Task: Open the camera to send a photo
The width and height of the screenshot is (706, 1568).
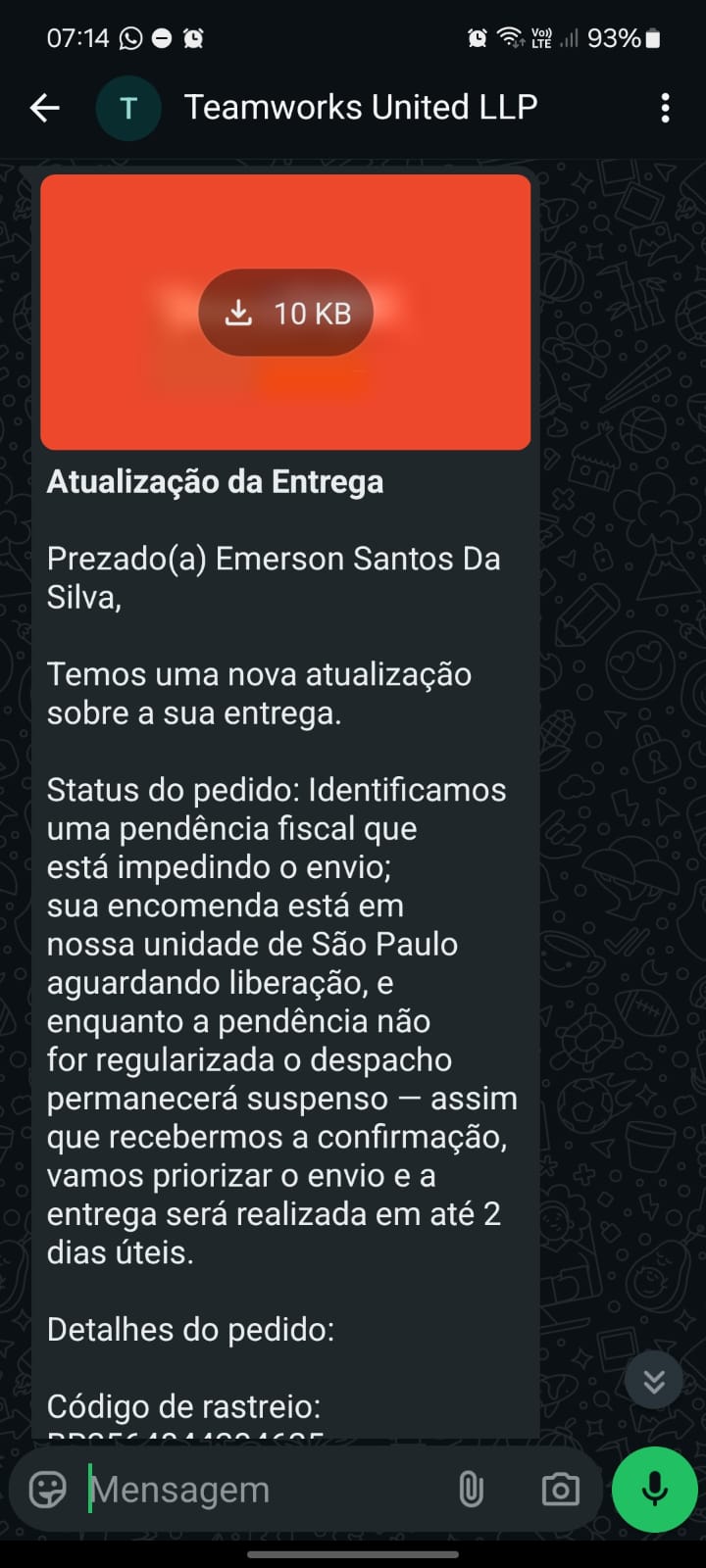Action: coord(560,1490)
